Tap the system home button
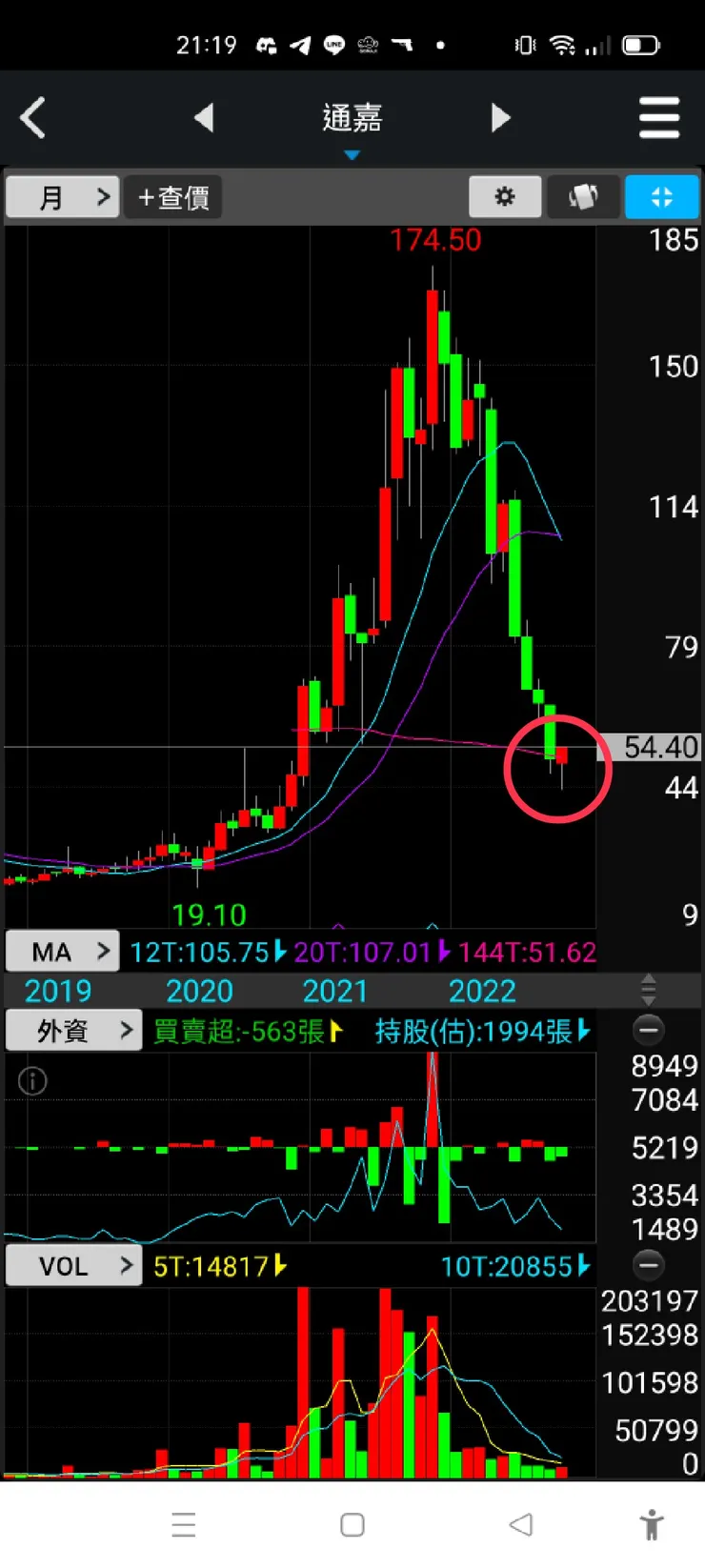The image size is (705, 1568). pyautogui.click(x=352, y=1525)
